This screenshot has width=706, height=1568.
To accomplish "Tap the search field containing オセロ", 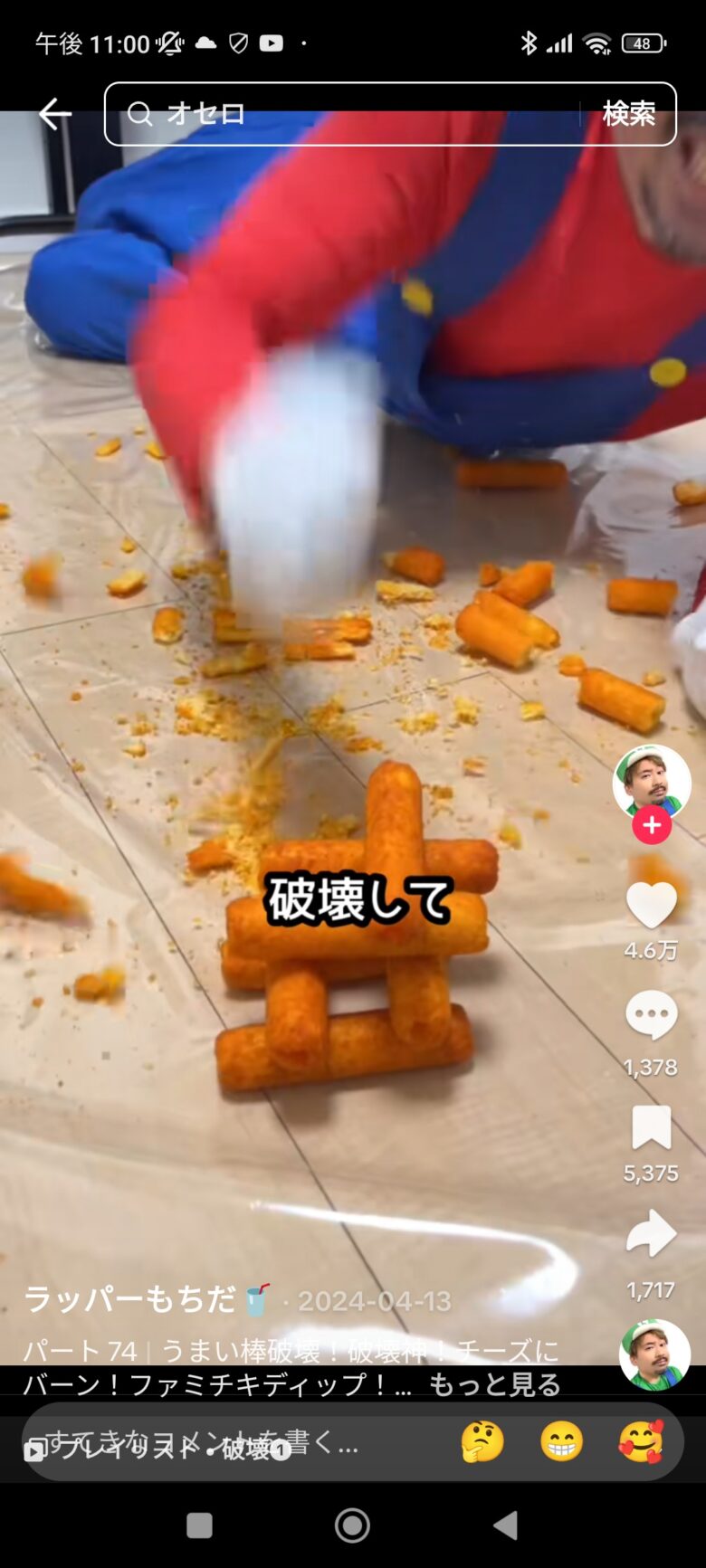I will coord(353,114).
